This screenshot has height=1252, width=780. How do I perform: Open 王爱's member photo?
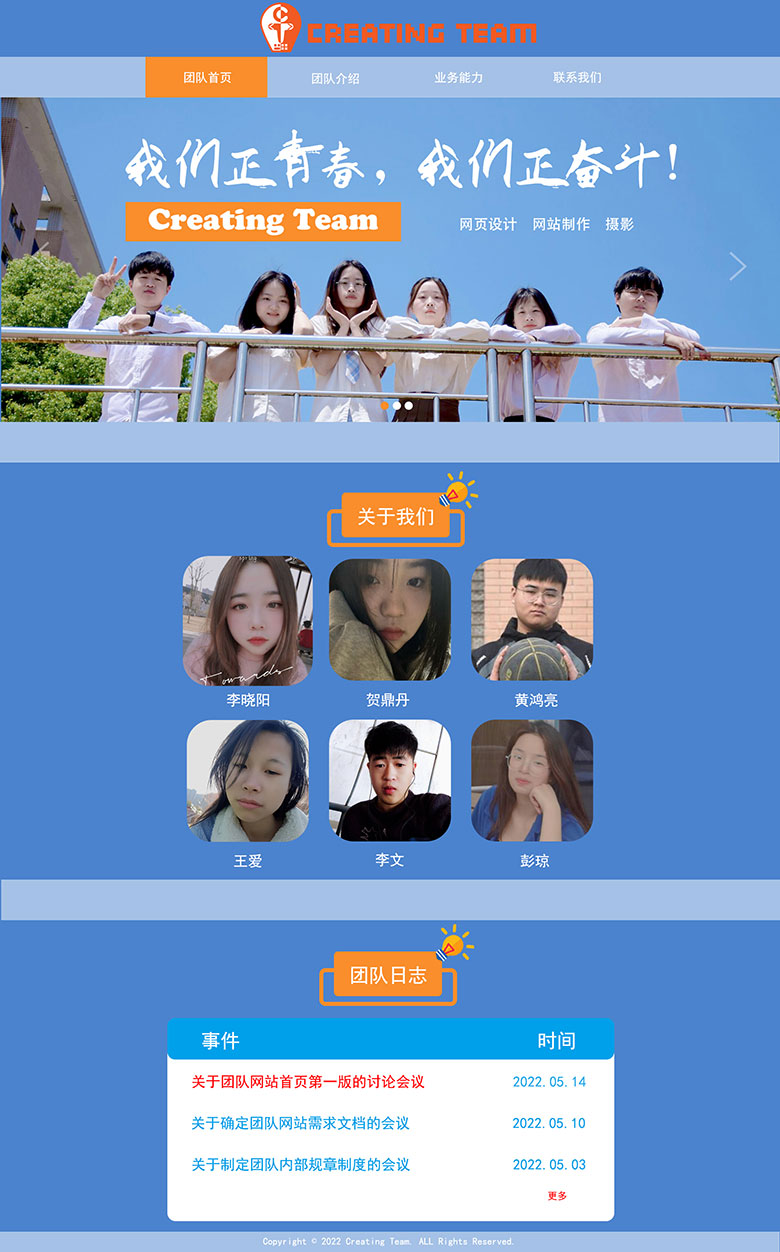click(x=248, y=781)
